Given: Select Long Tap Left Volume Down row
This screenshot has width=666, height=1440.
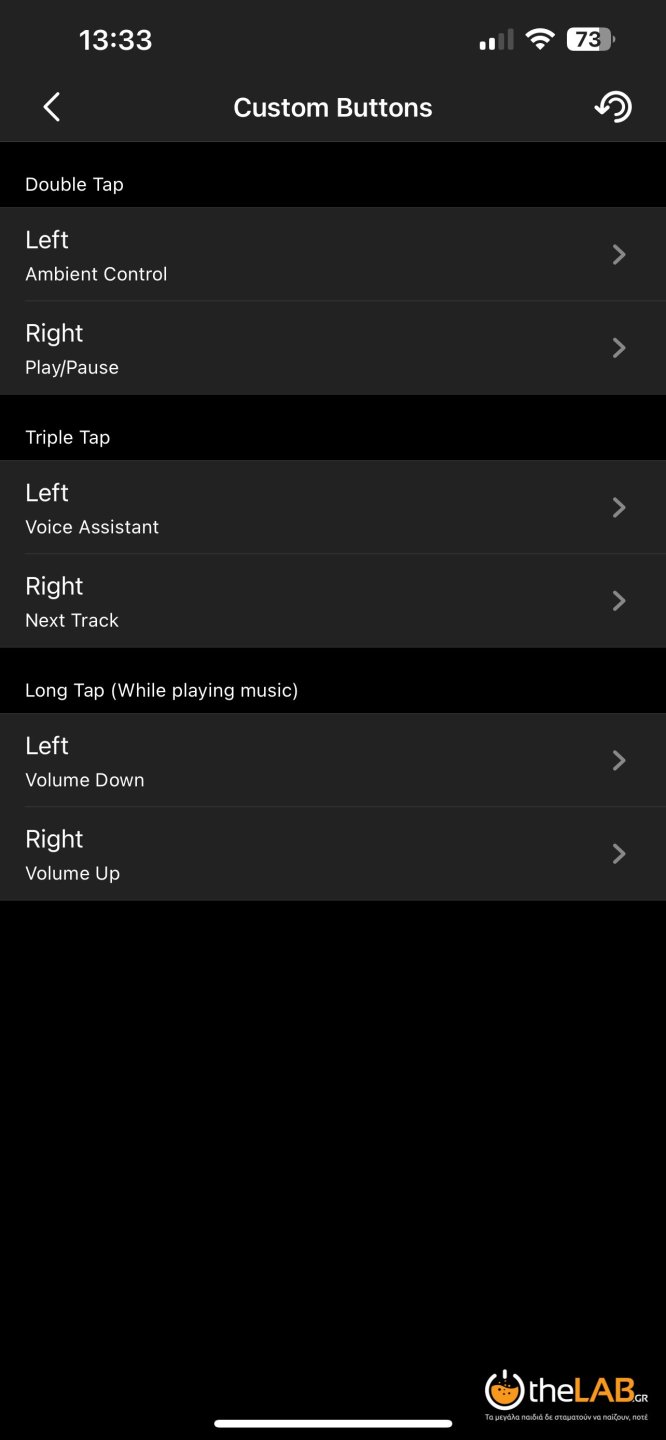Looking at the screenshot, I should [x=333, y=761].
